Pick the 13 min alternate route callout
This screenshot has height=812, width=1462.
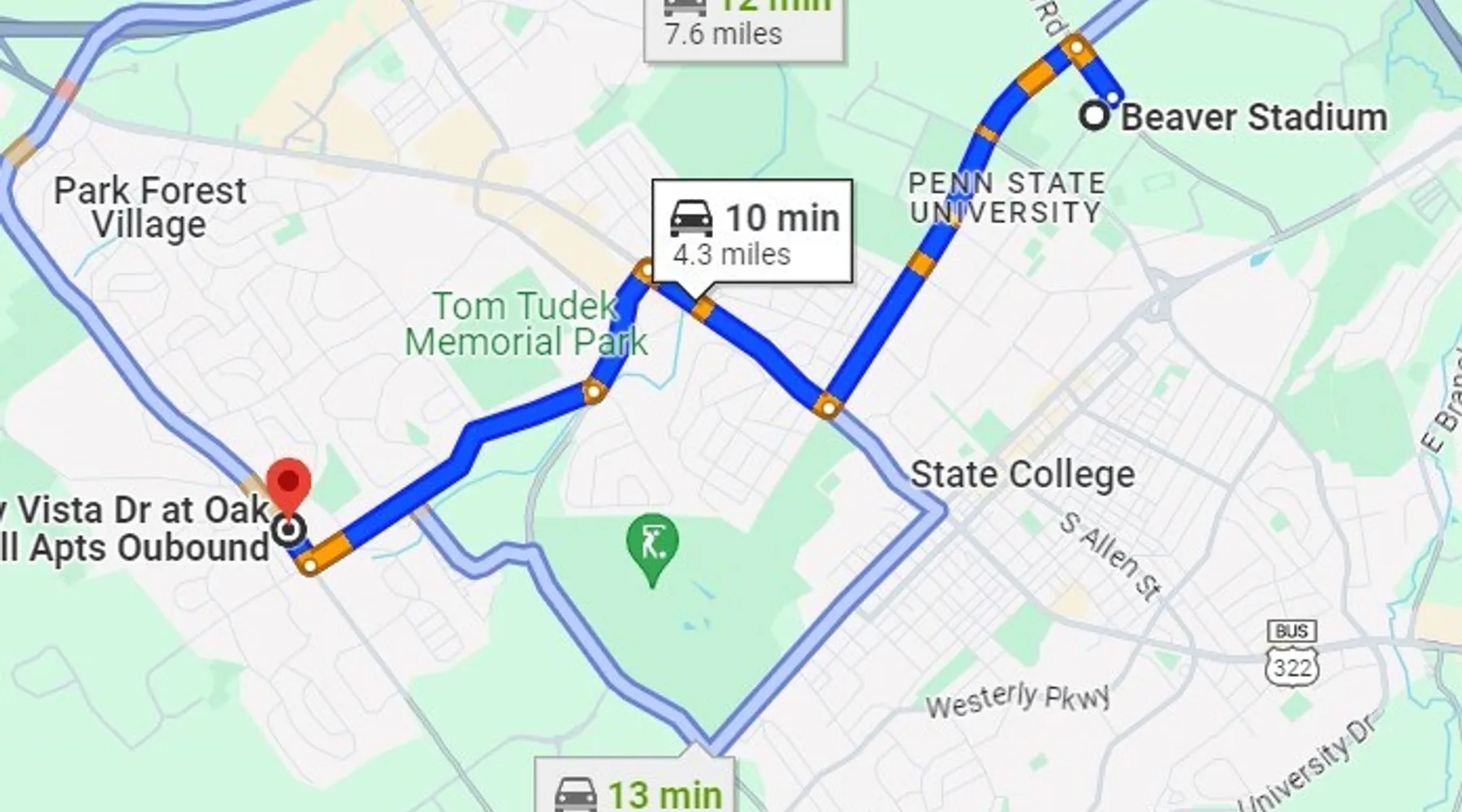click(635, 789)
